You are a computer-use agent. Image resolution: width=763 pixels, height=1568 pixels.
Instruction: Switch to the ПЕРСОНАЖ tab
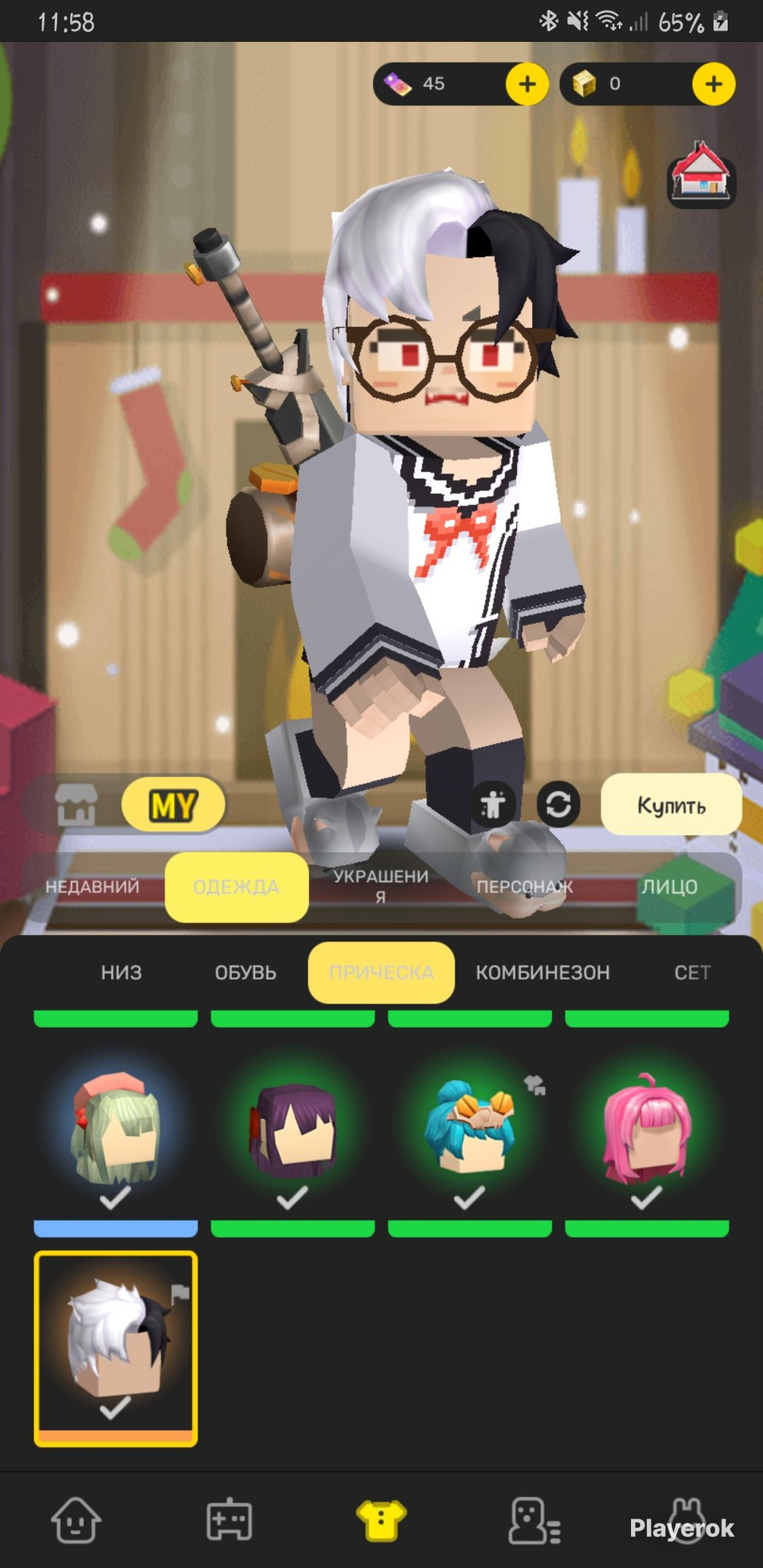(x=525, y=887)
